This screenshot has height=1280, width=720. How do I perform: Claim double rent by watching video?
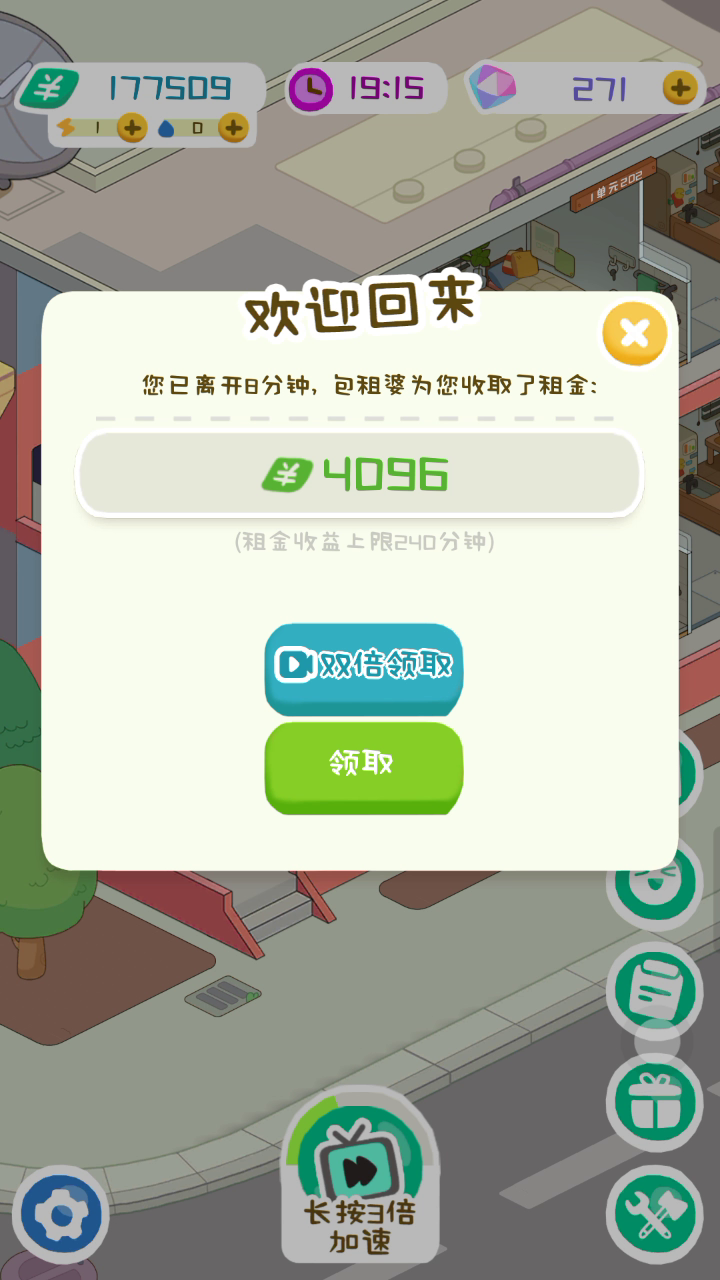click(364, 668)
